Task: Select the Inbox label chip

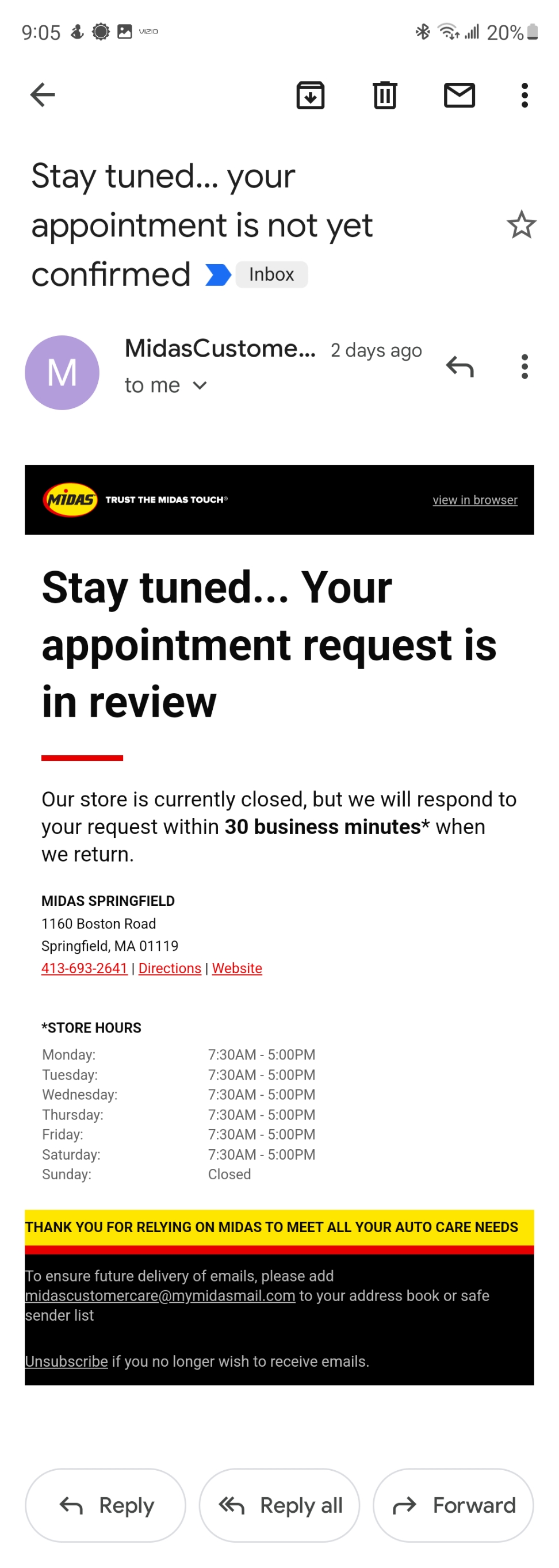Action: click(x=271, y=274)
